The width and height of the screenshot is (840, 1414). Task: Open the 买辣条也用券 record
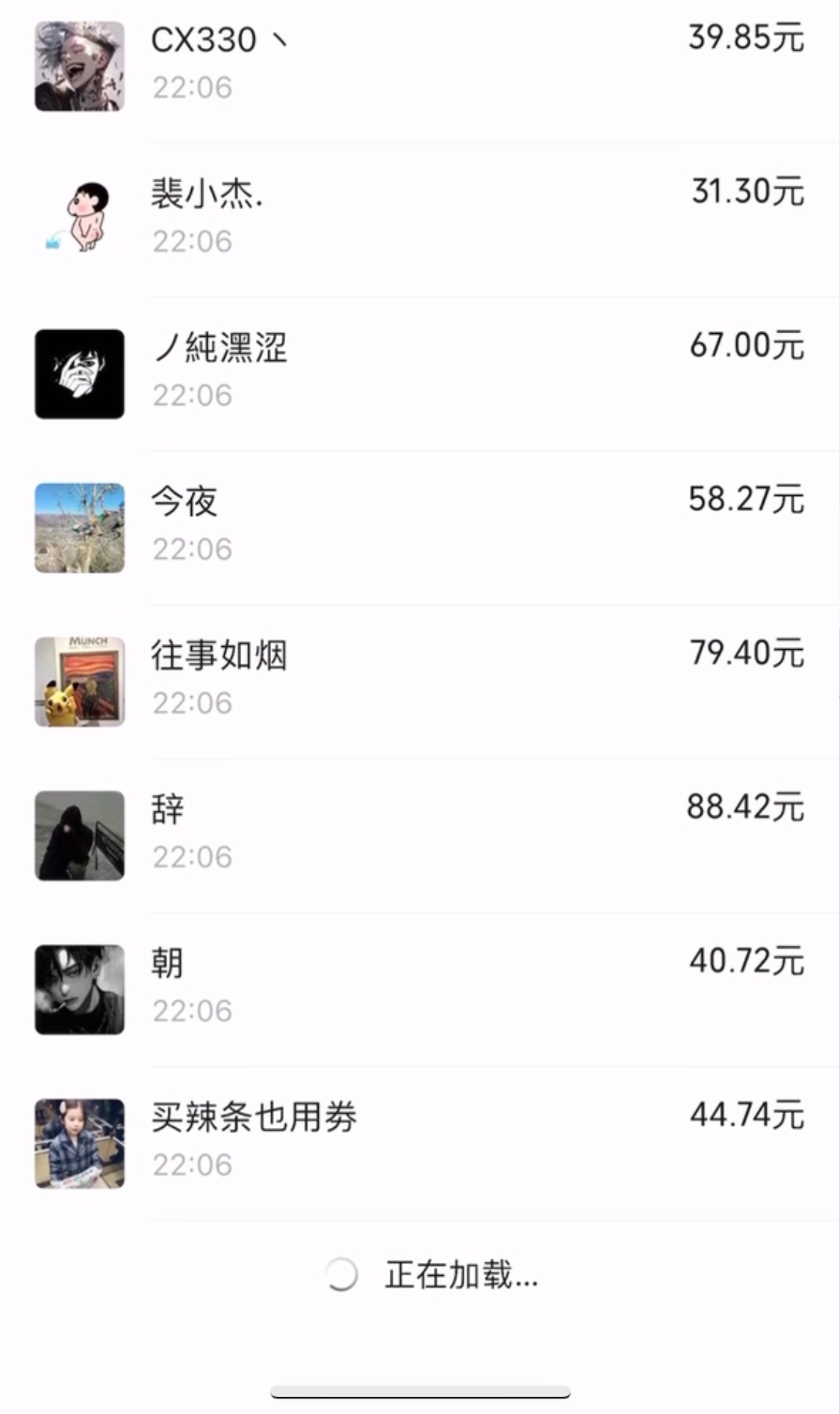pyautogui.click(x=418, y=1143)
